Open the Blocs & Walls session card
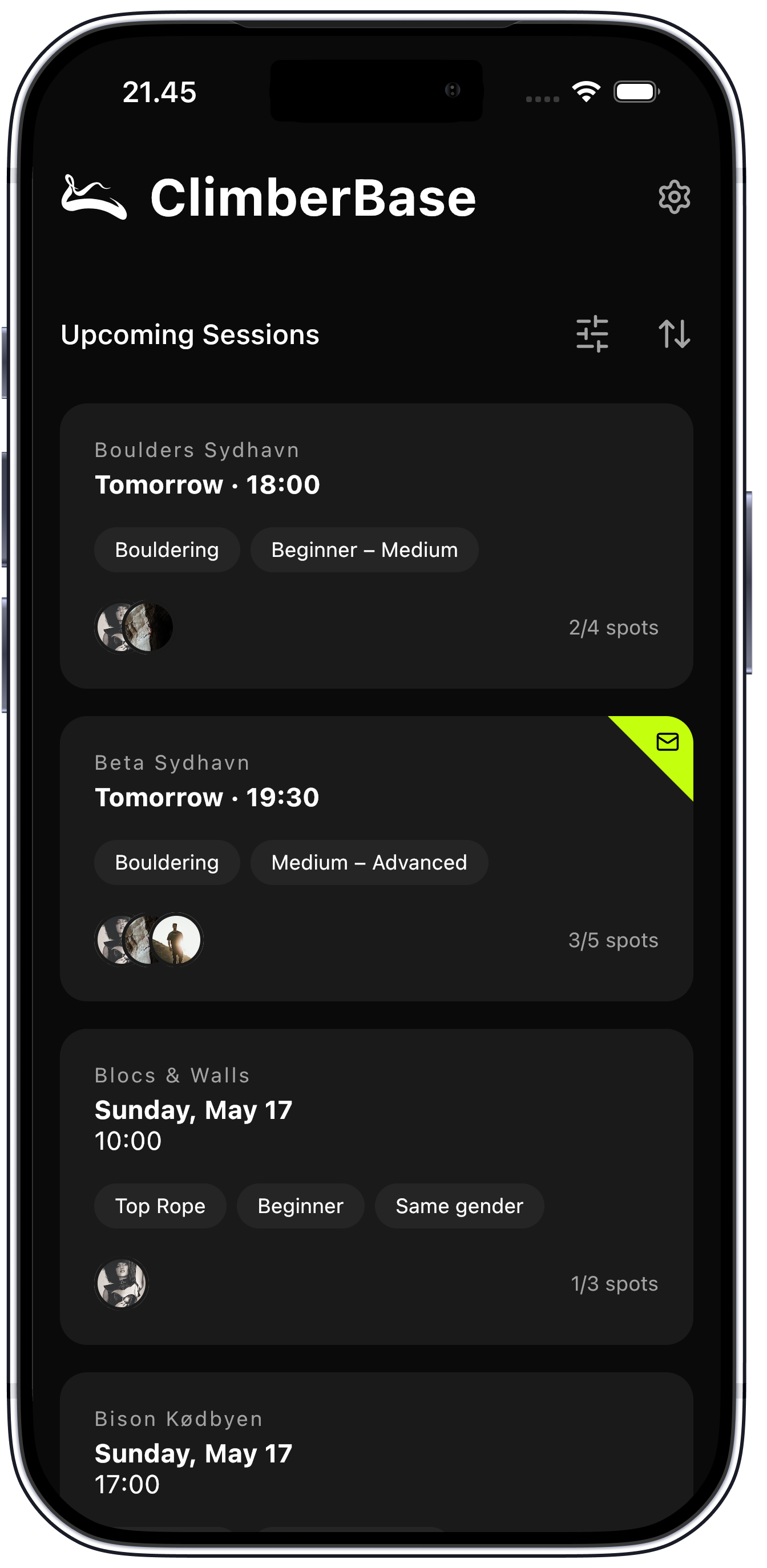The height and width of the screenshot is (1568, 767). pyautogui.click(x=376, y=1186)
